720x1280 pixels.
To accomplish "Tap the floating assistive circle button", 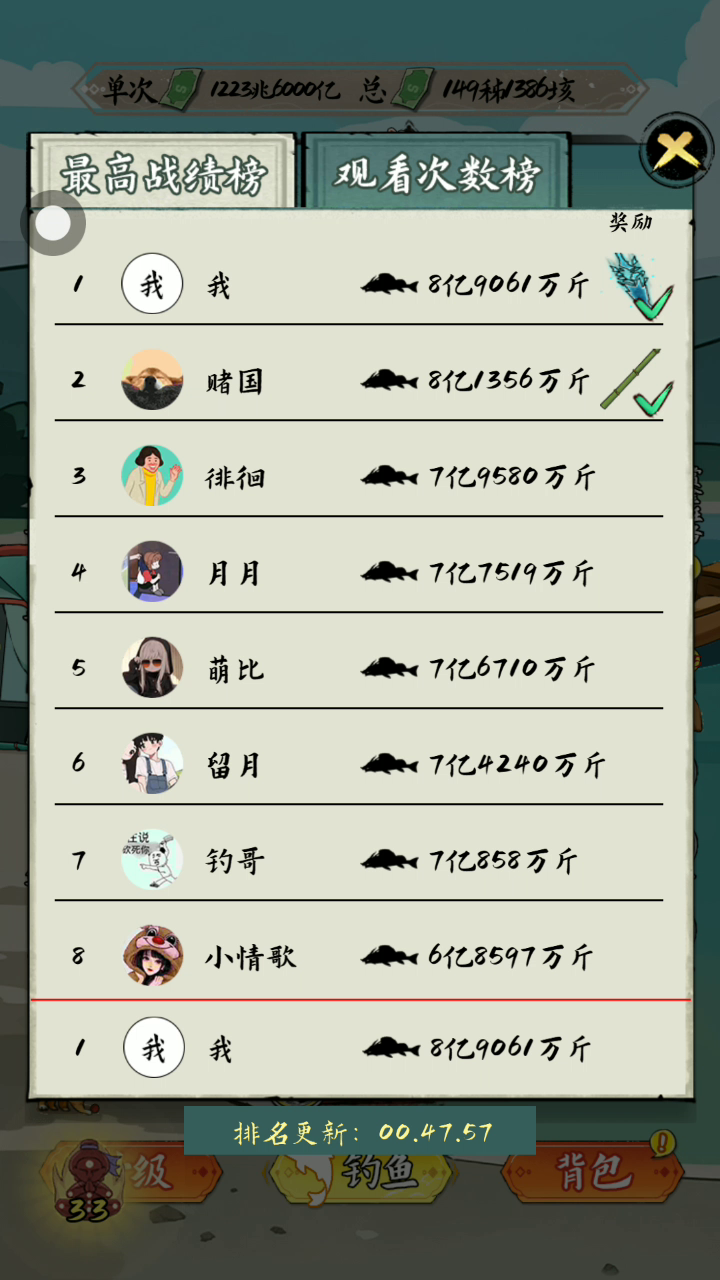I will [53, 223].
